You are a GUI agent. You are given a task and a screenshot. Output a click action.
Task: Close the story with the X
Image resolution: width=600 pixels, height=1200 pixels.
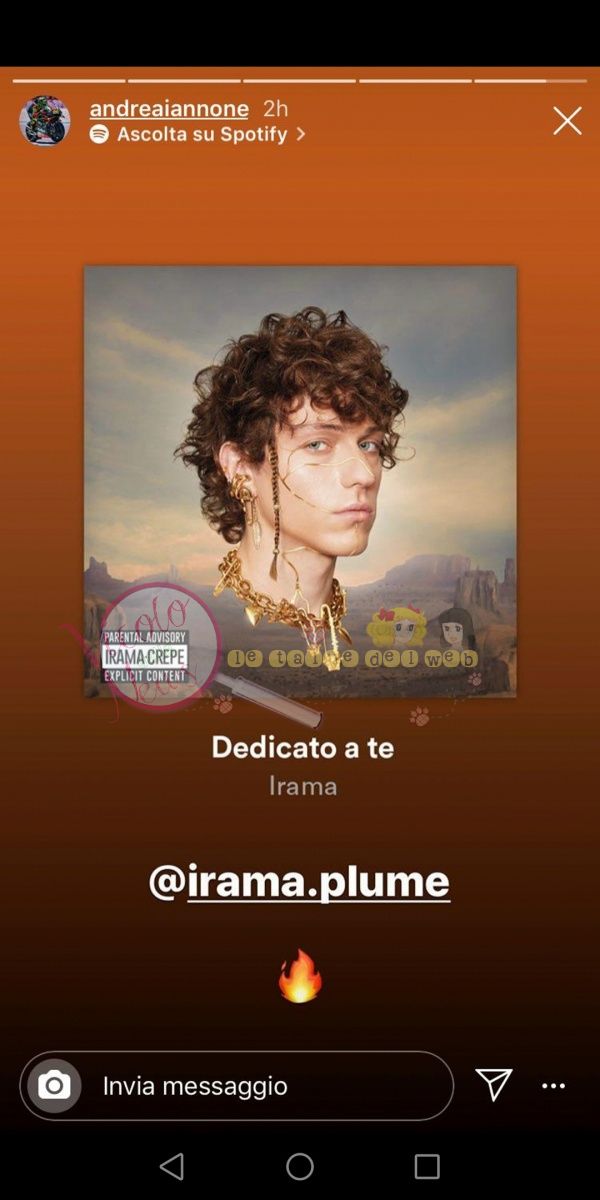click(567, 122)
